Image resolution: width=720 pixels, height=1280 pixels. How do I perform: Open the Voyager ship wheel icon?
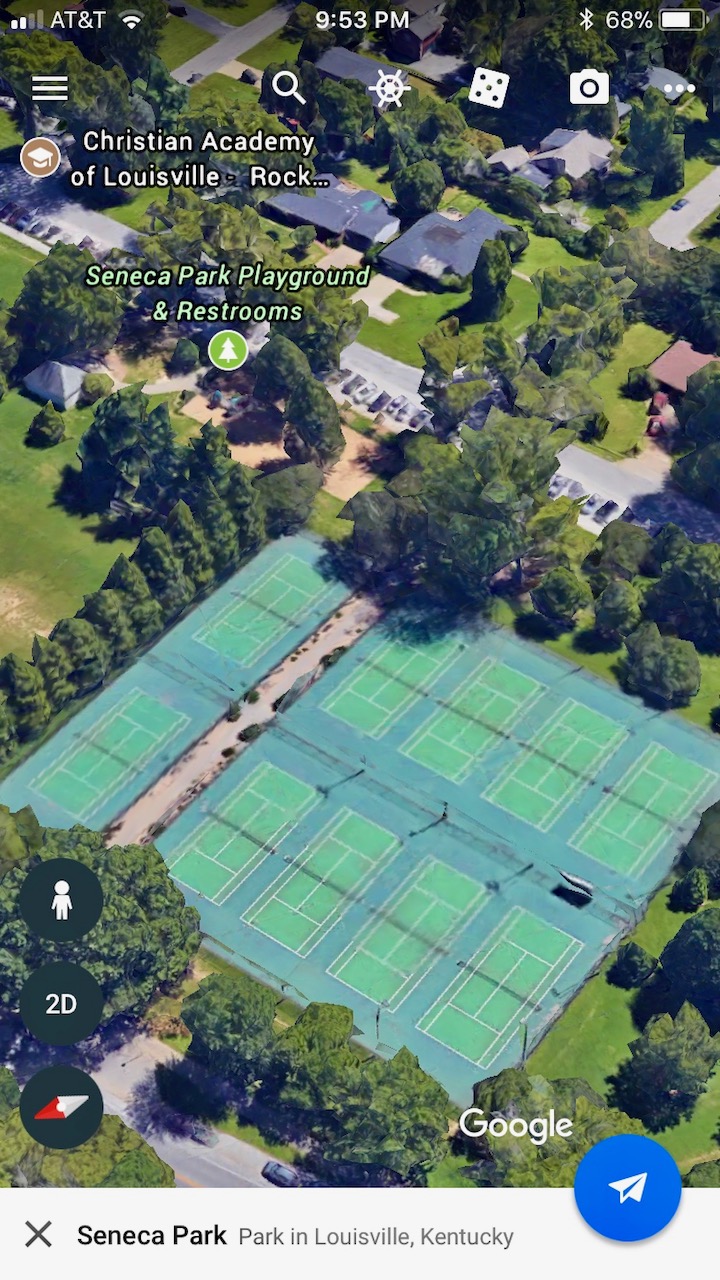point(389,88)
